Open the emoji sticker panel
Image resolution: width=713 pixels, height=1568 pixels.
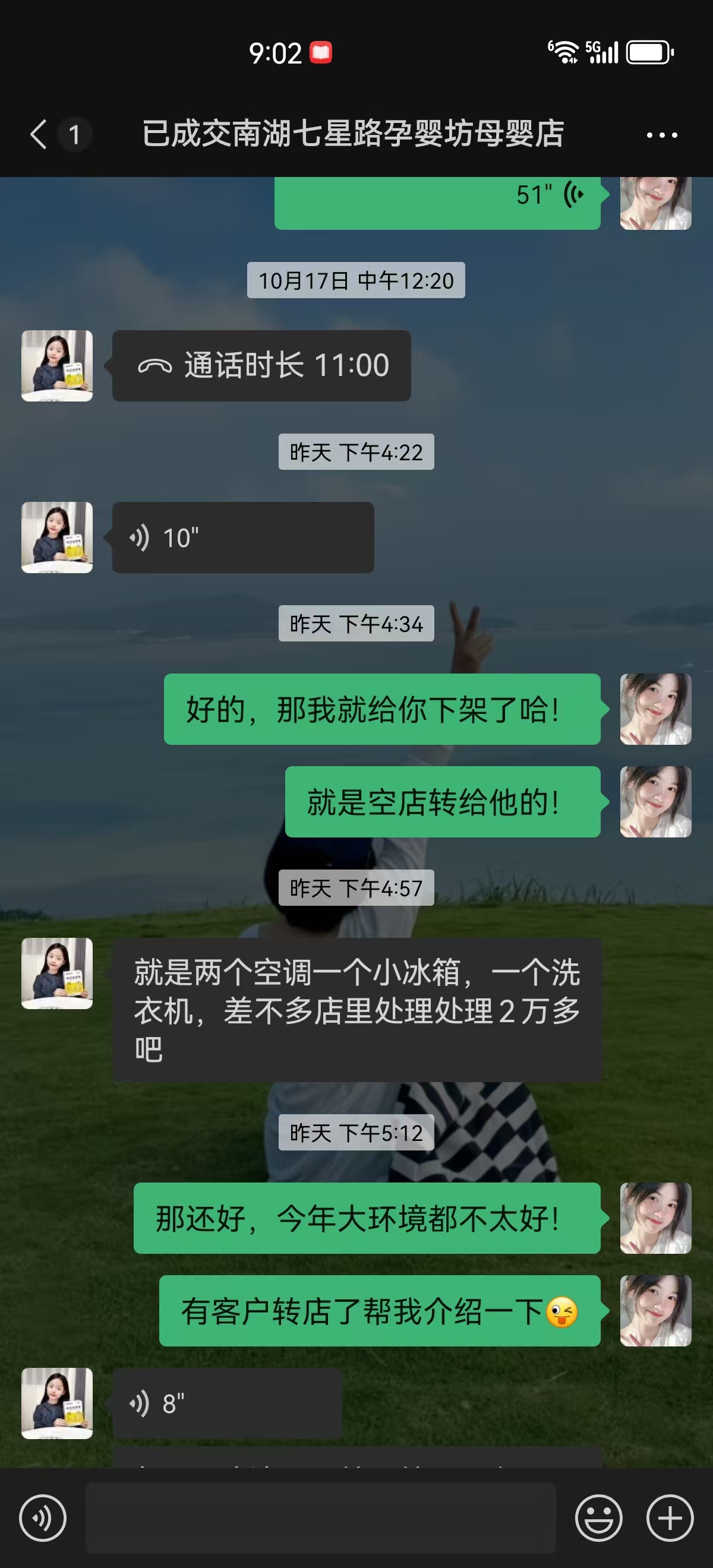[x=598, y=1518]
